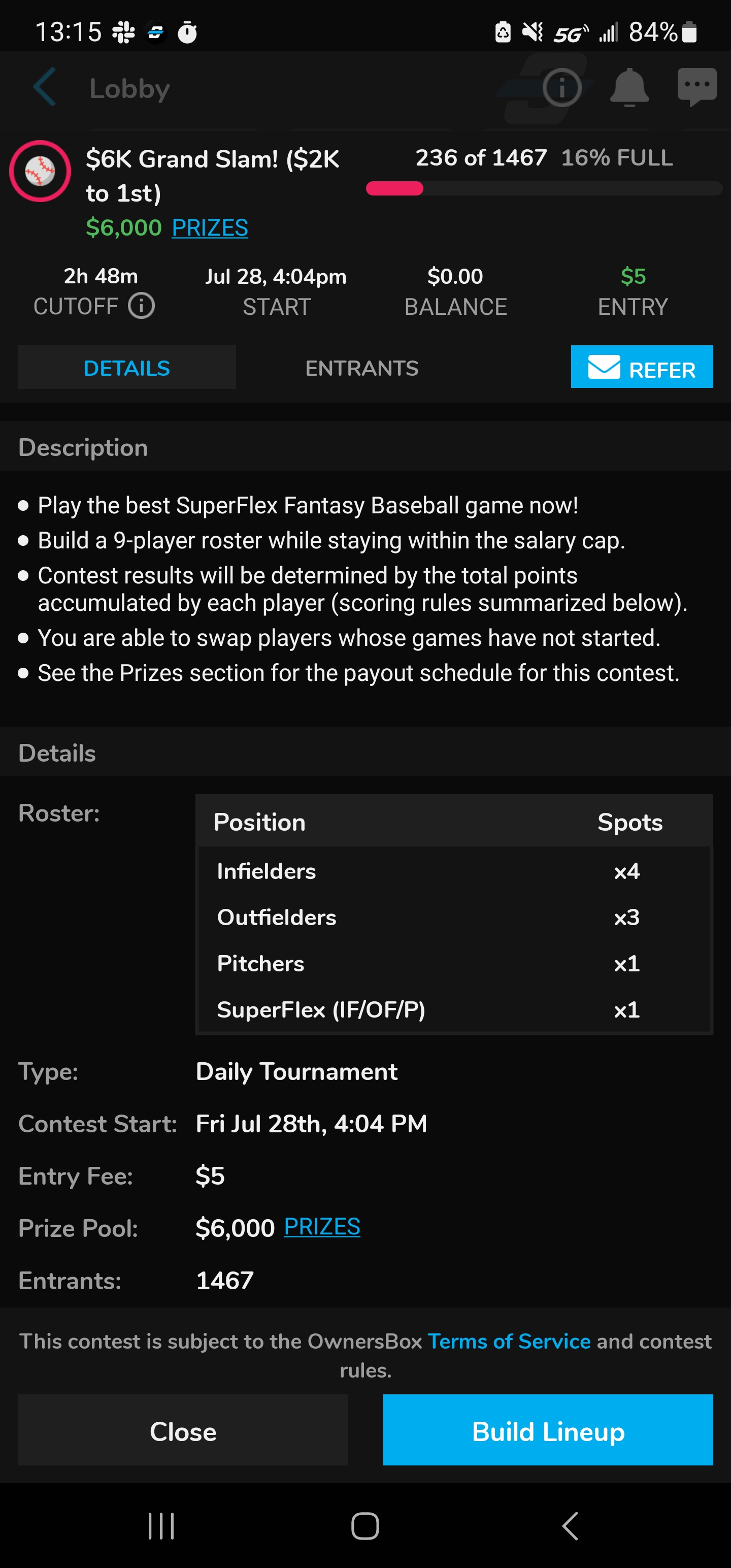731x1568 pixels.
Task: Open the chat messages icon
Action: (697, 87)
